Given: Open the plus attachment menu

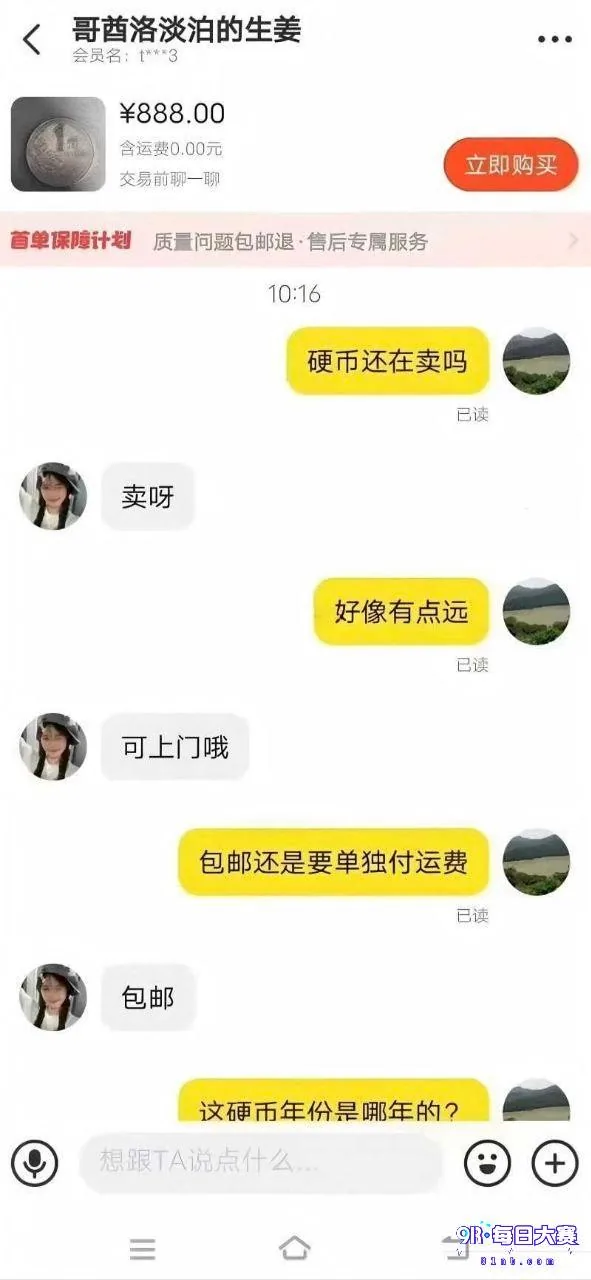Looking at the screenshot, I should (555, 1162).
